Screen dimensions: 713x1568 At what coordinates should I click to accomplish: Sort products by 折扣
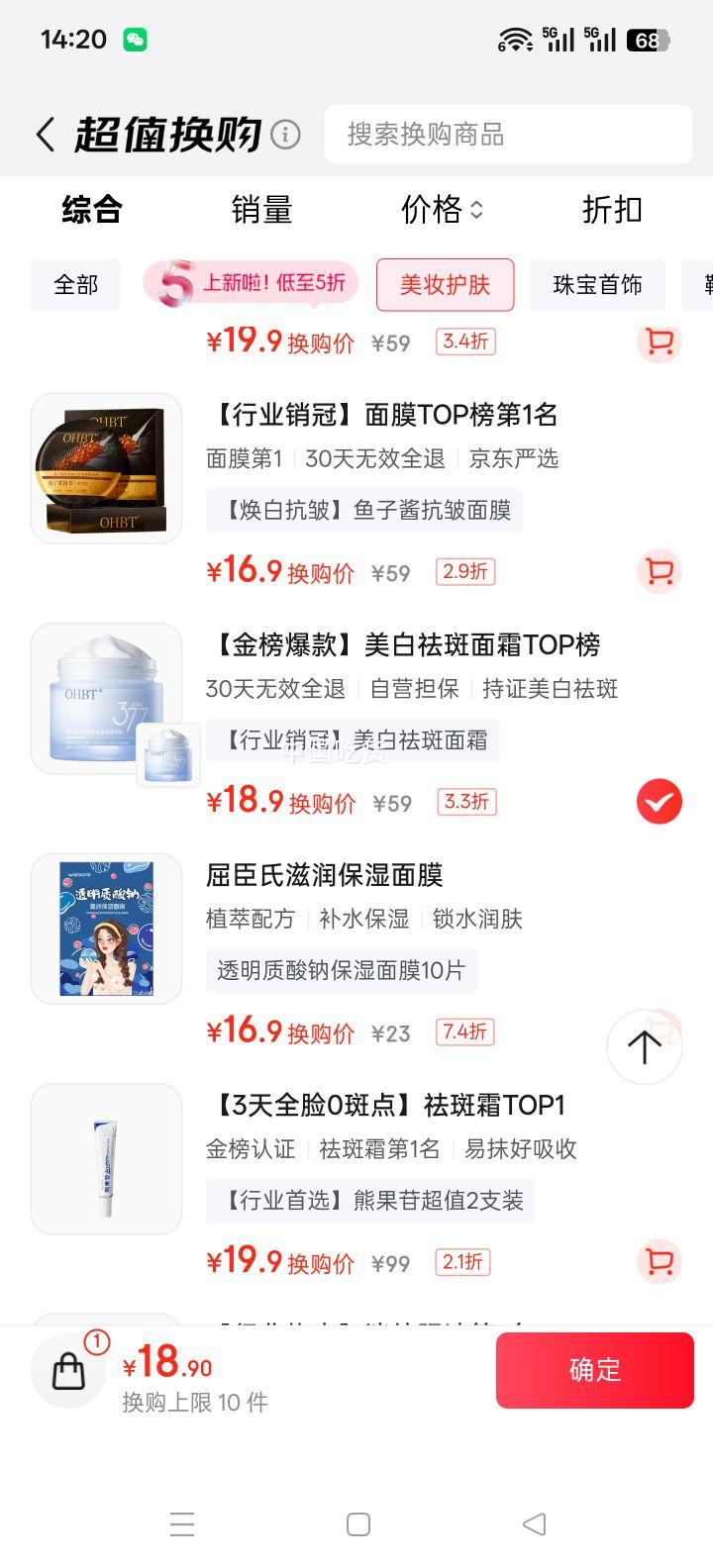612,210
